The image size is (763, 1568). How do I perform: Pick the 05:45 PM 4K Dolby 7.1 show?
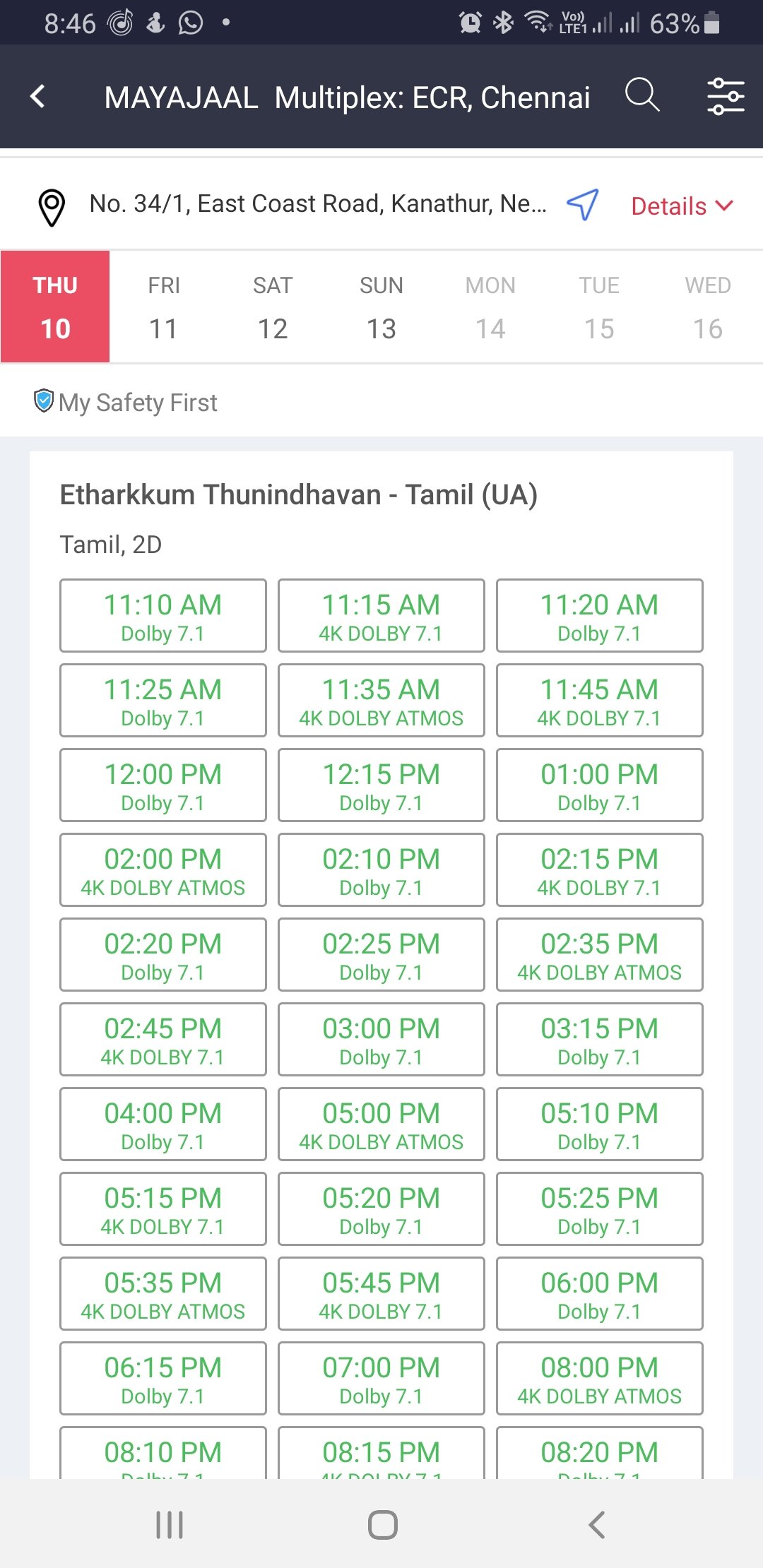[381, 1294]
